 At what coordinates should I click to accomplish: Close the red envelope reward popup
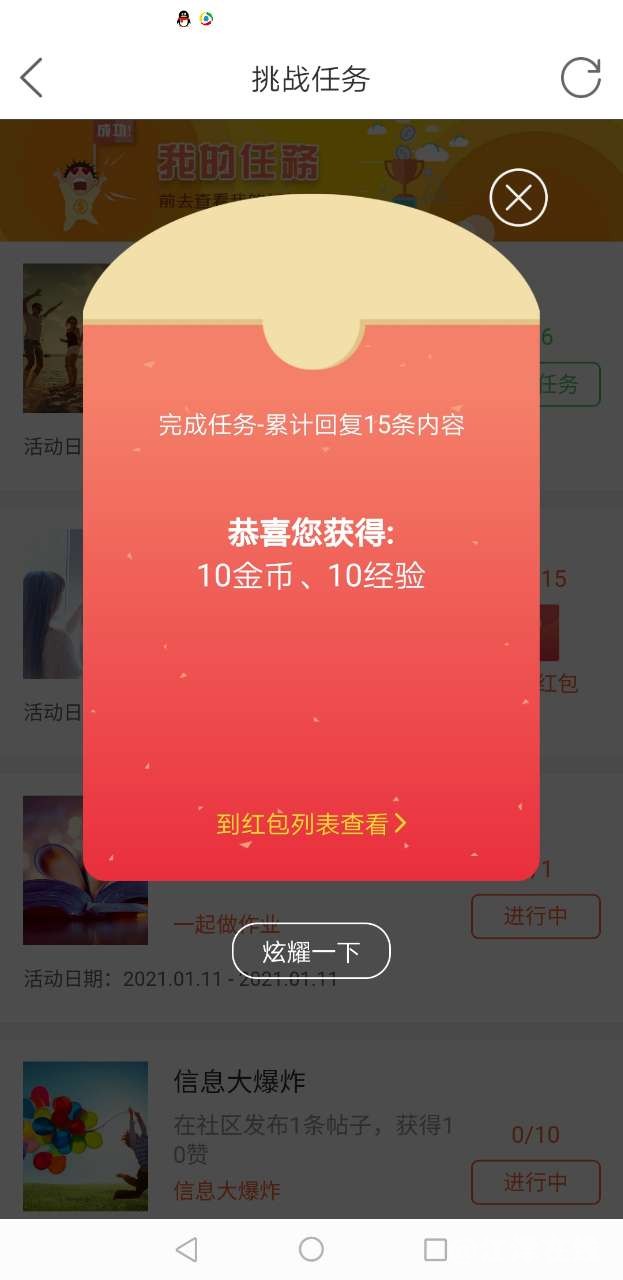pyautogui.click(x=518, y=198)
